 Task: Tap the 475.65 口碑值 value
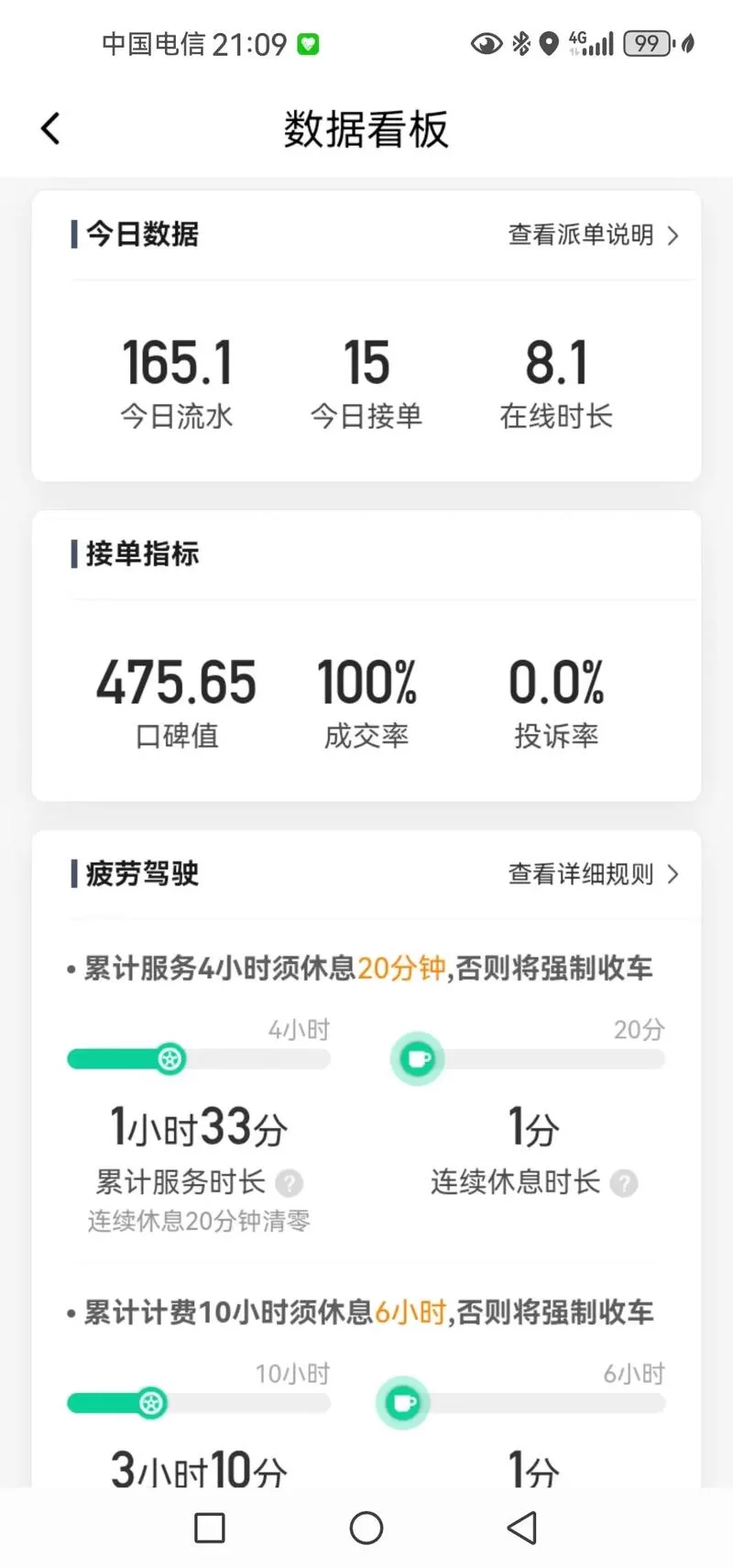point(177,699)
